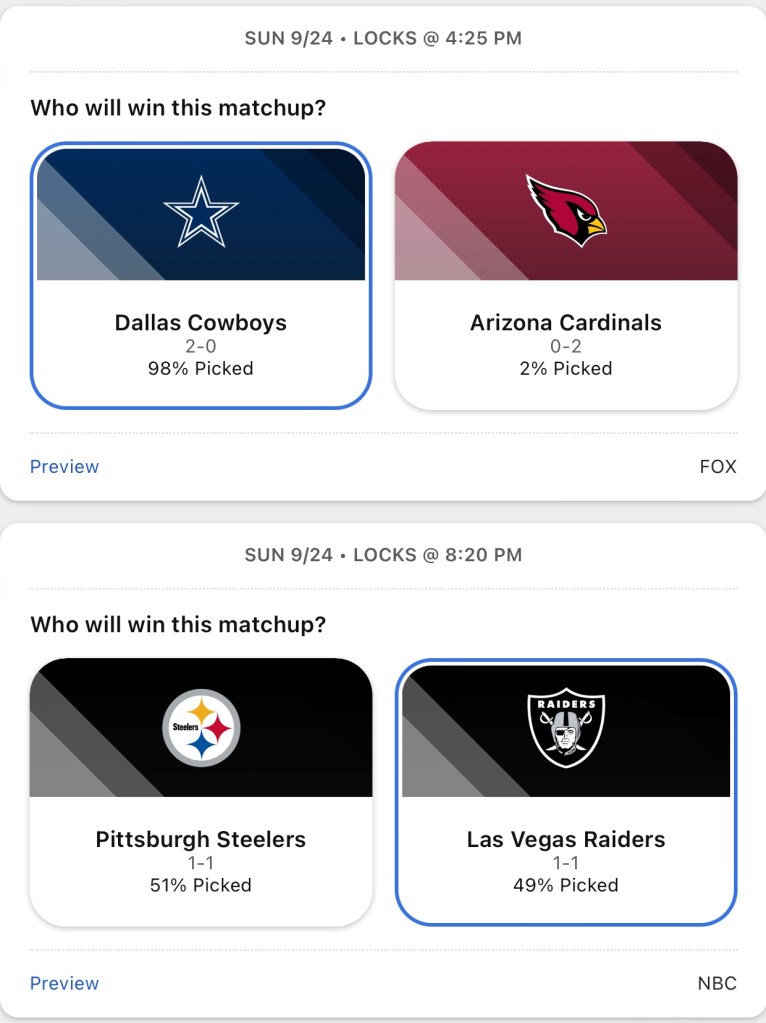Pick the Arizona Cardinals to win
Screen dimensions: 766x1023
(566, 275)
